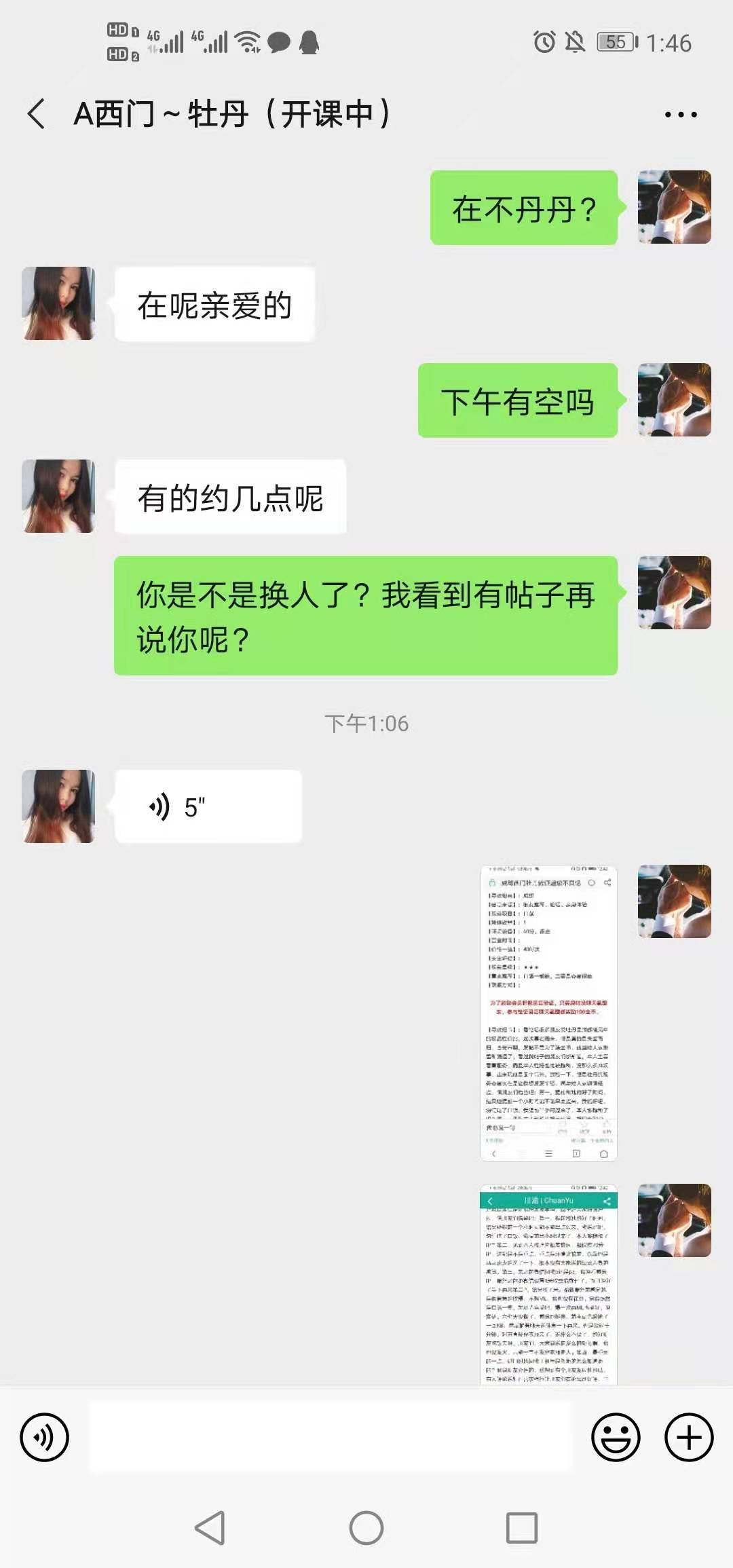
Task: Tap the voice input icon beside the message box
Action: tap(43, 1449)
